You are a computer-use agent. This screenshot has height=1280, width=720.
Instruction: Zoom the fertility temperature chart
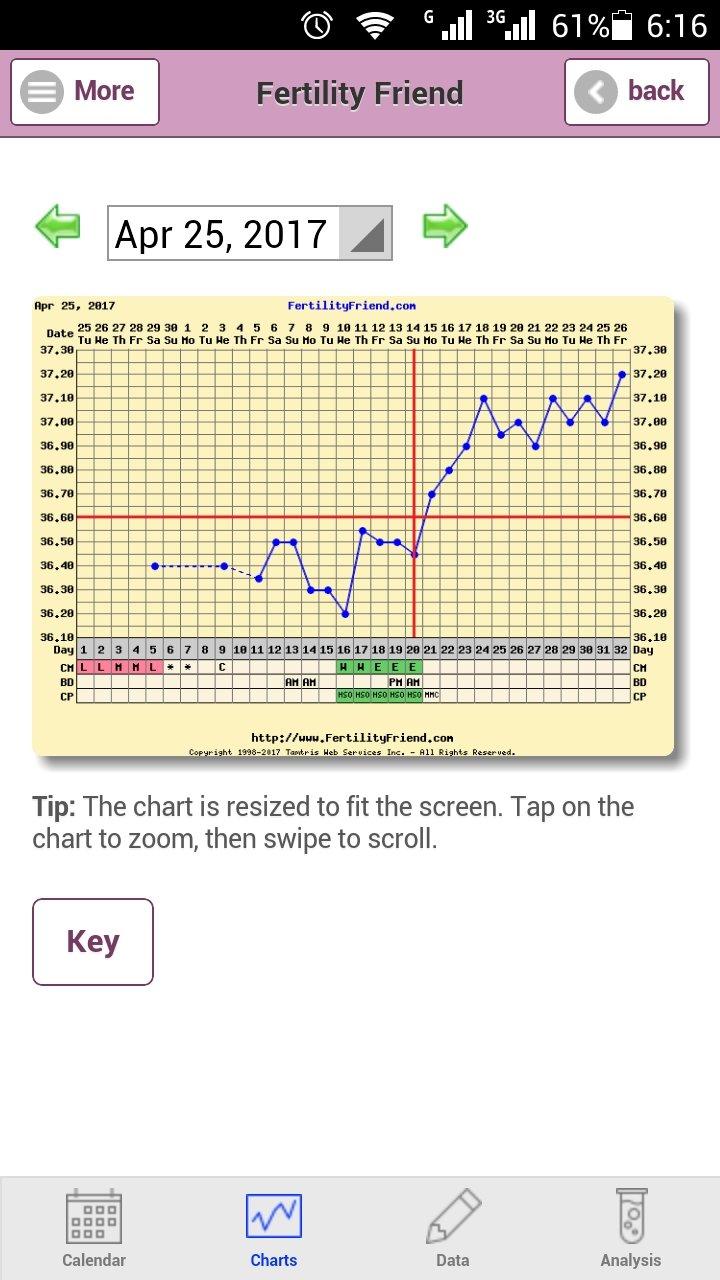pos(353,525)
